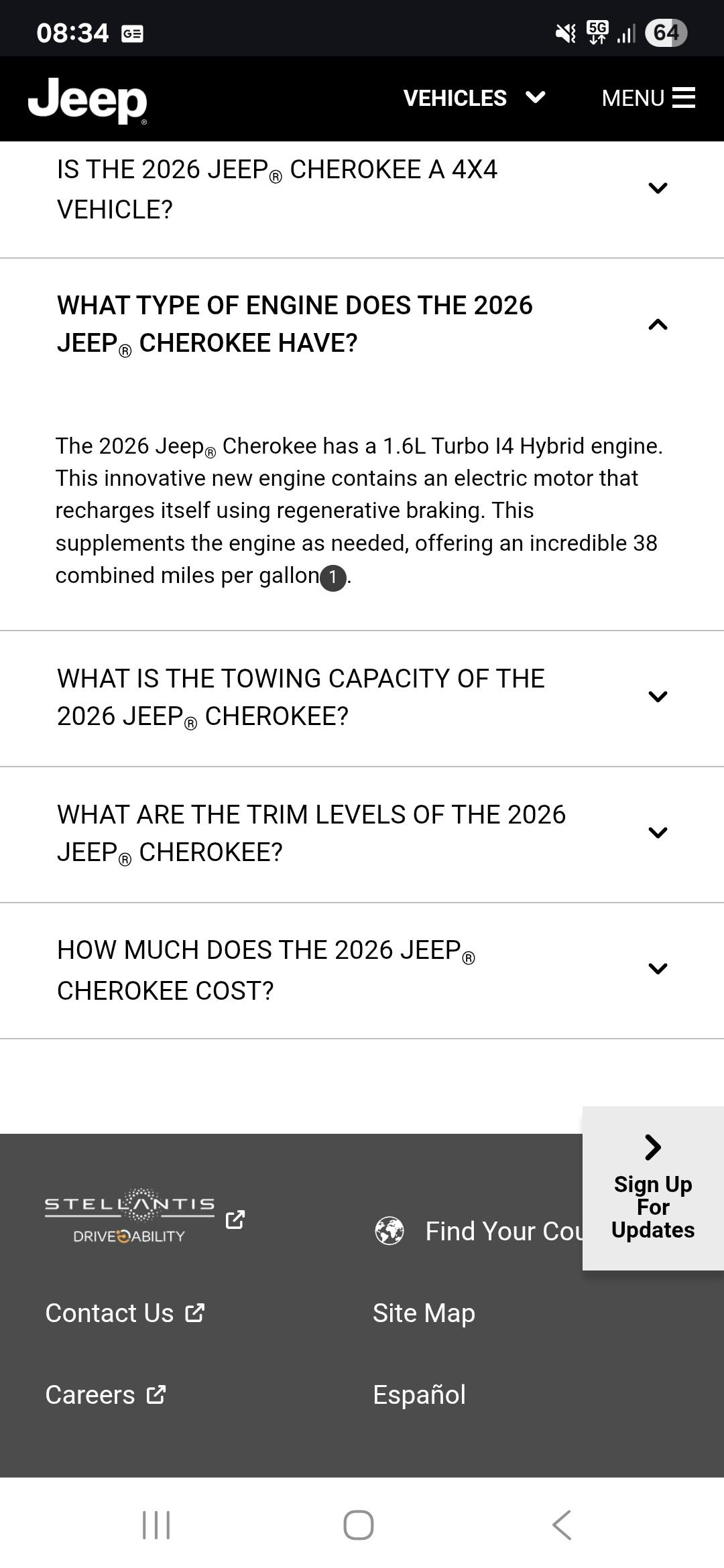Viewport: 724px width, 1568px height.
Task: Go to the Jeep homepage via the logo
Action: click(88, 100)
